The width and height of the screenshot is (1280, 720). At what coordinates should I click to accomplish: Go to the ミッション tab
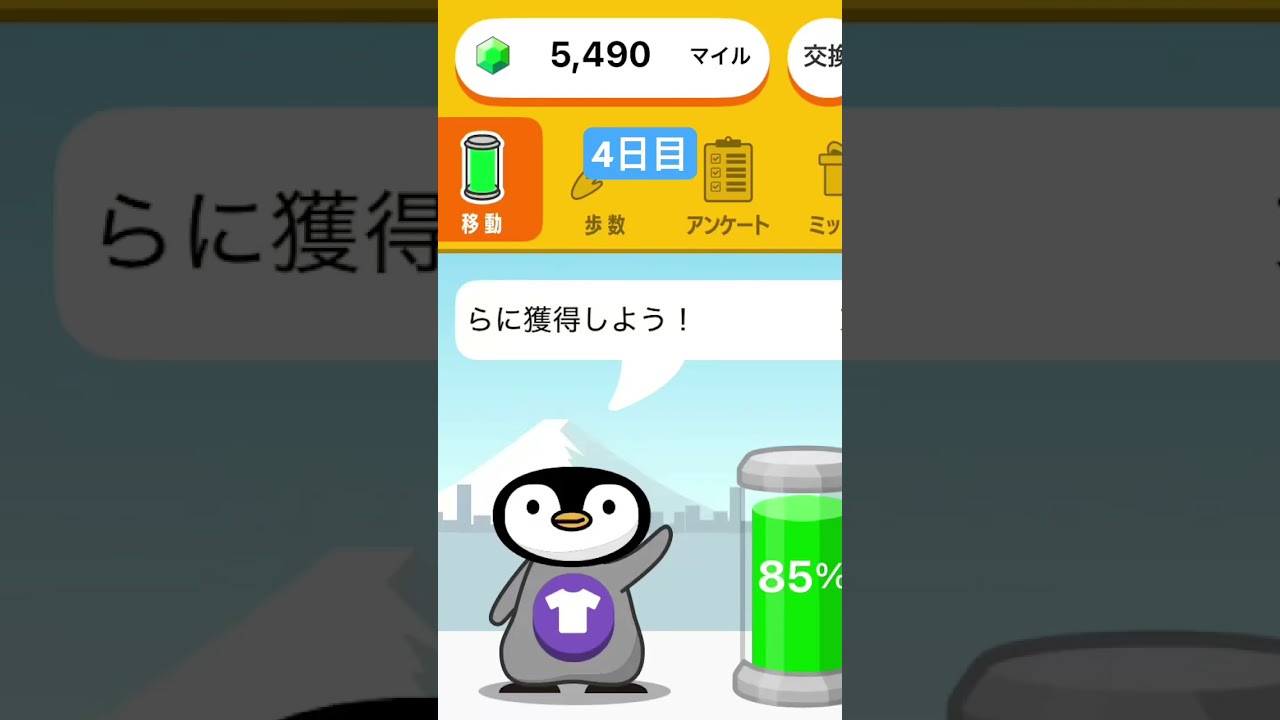826,186
